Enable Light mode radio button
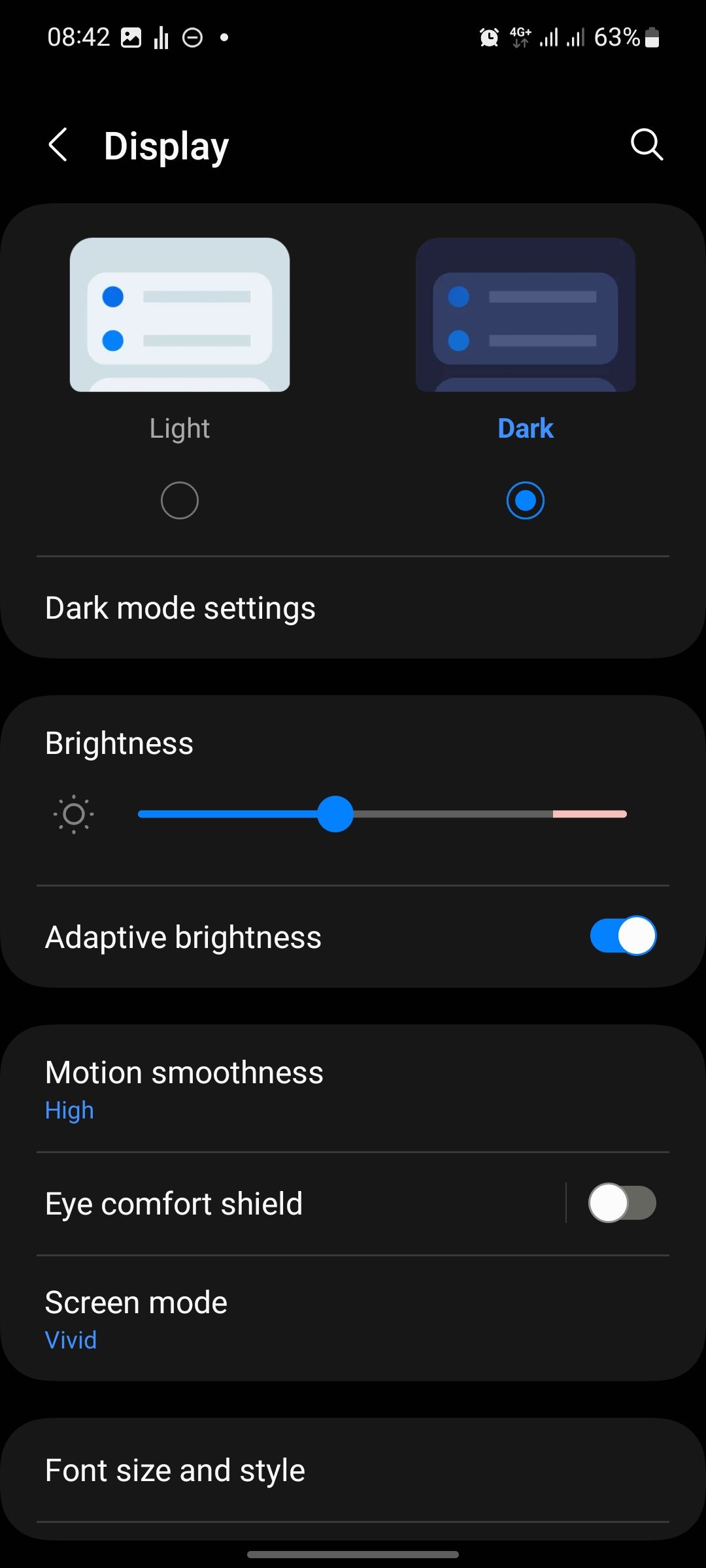 pyautogui.click(x=180, y=500)
